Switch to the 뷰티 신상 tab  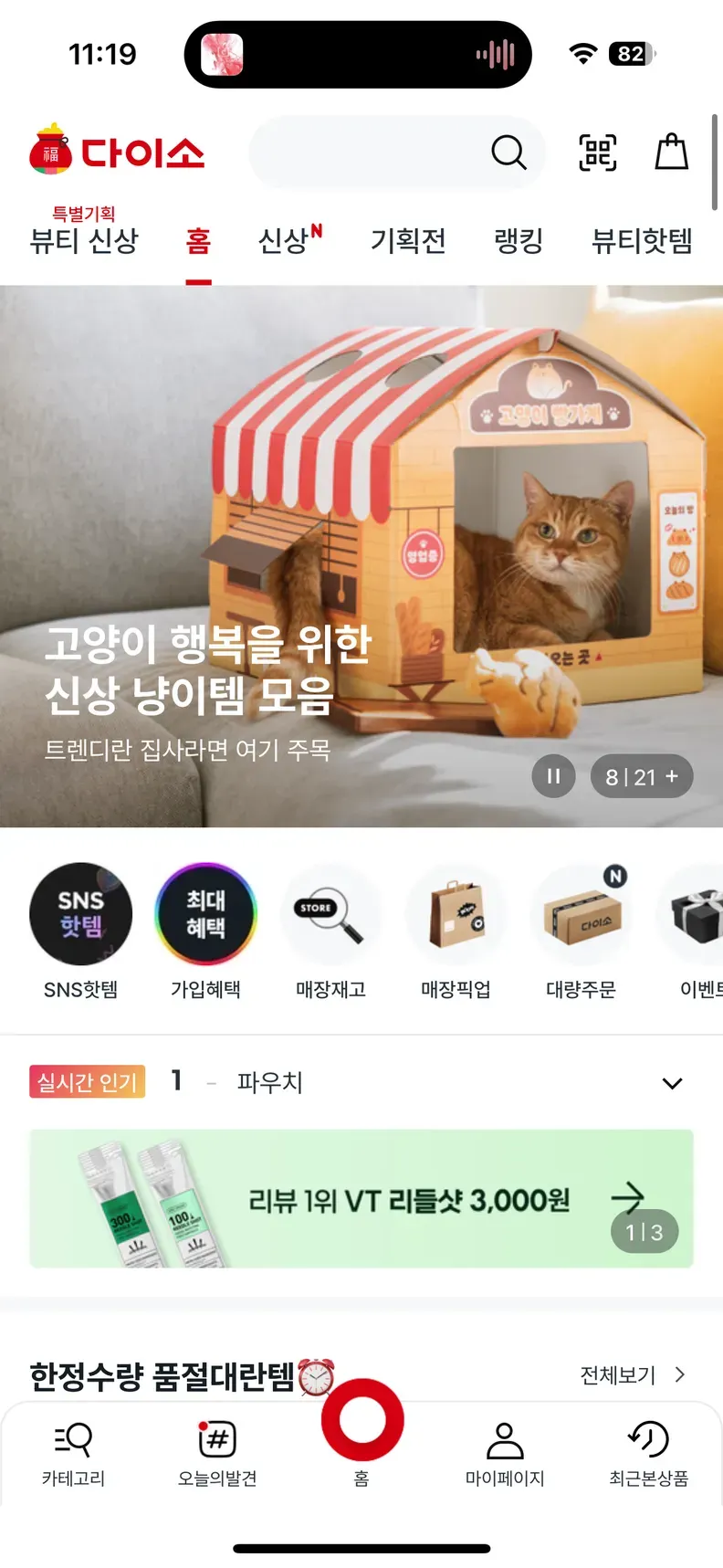tap(84, 240)
